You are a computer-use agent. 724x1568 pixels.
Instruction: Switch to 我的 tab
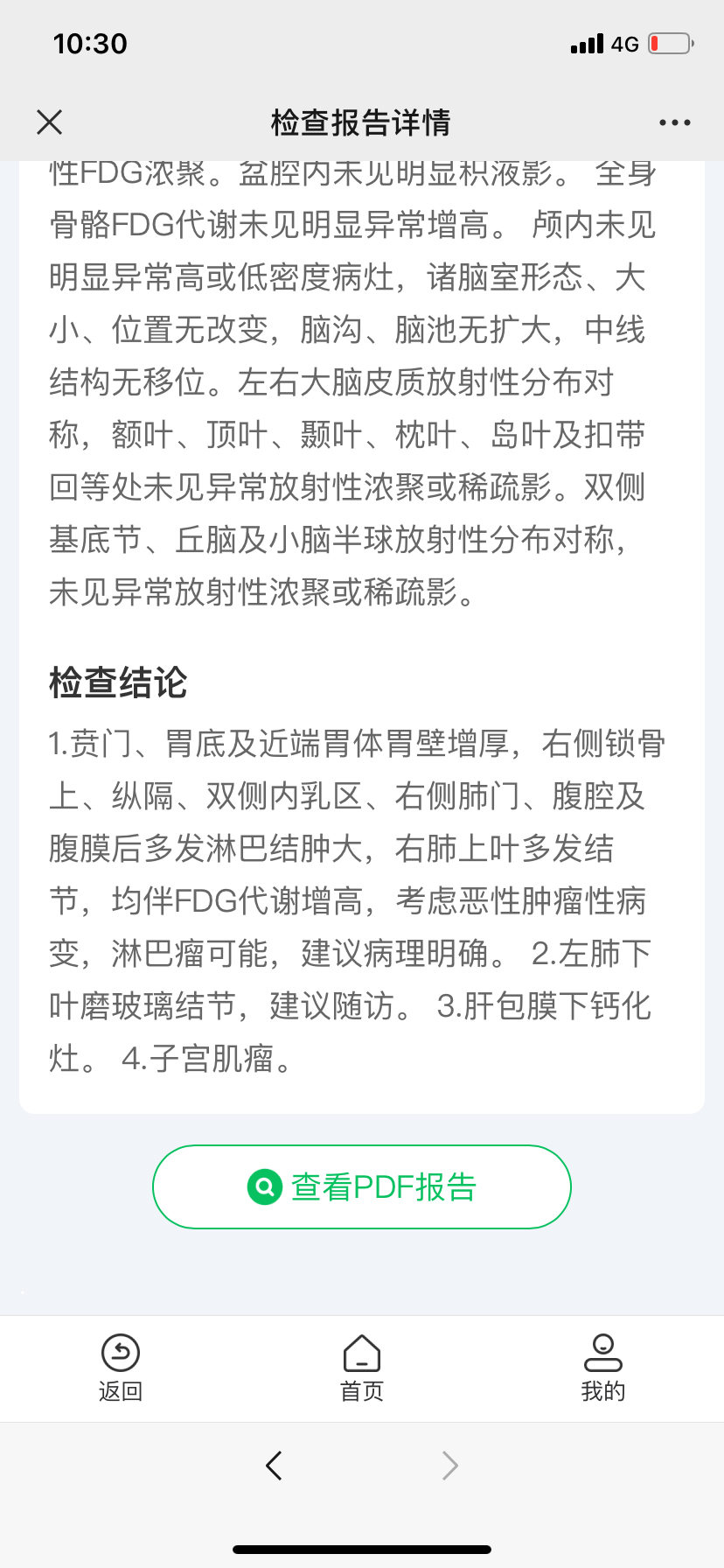click(x=603, y=1368)
